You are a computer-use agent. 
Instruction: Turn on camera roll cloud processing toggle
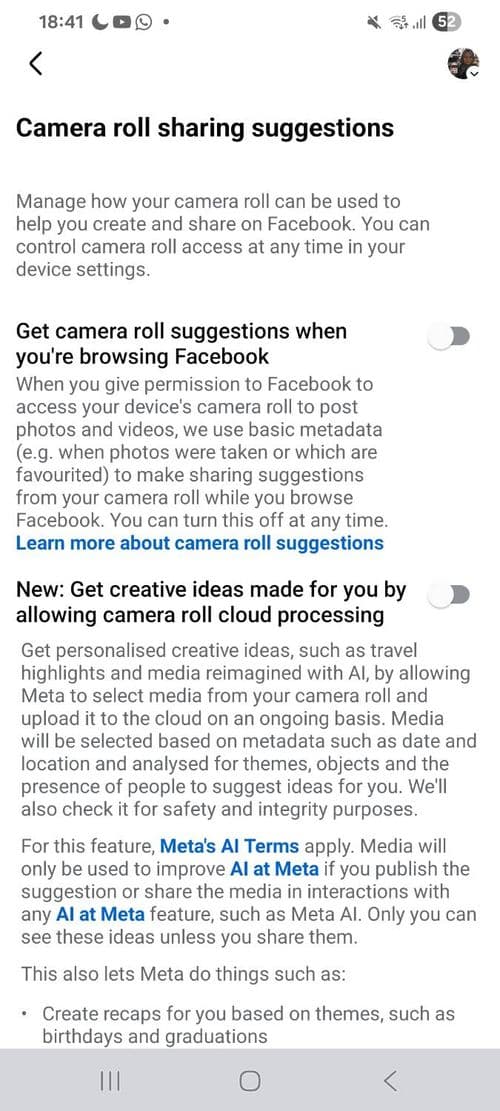click(450, 596)
